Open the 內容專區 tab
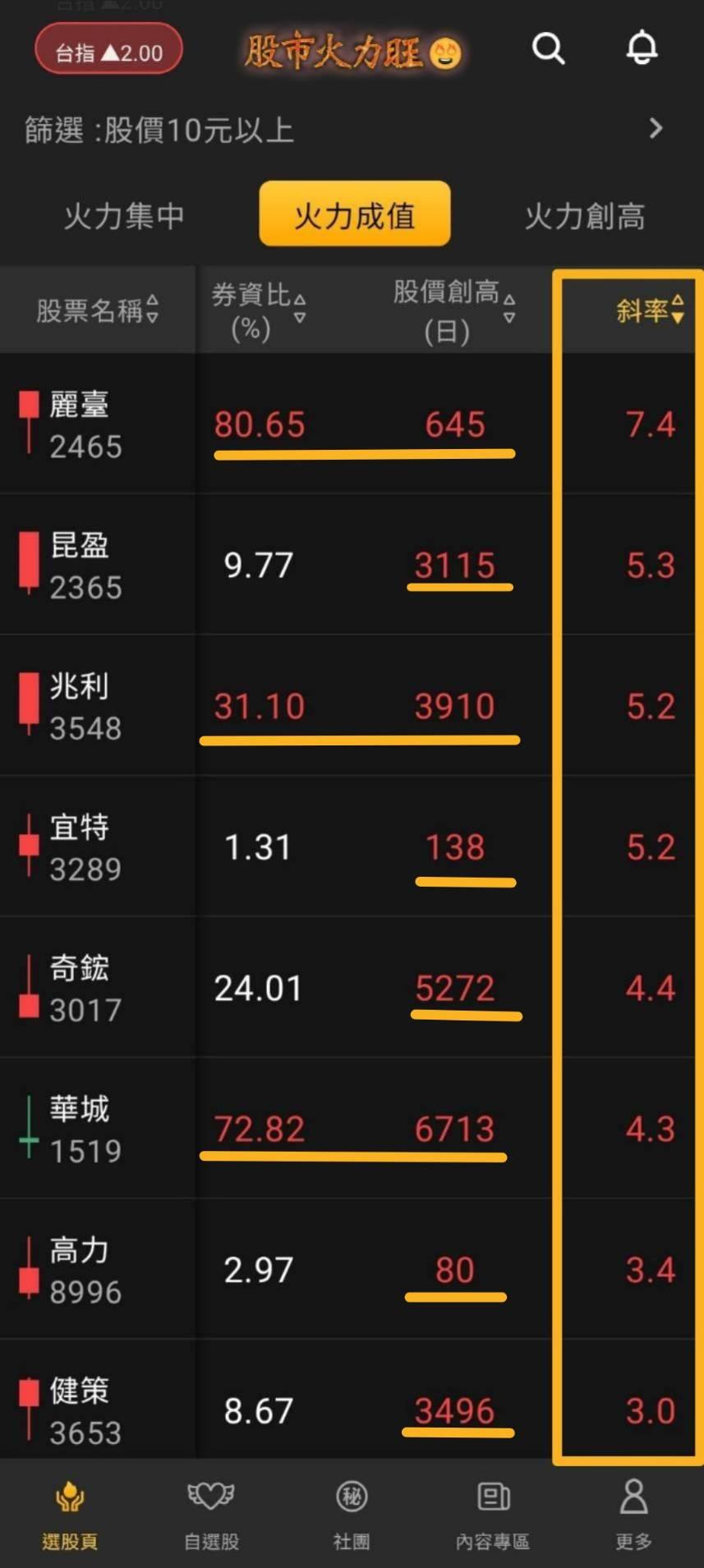This screenshot has width=704, height=1568. point(493,1515)
